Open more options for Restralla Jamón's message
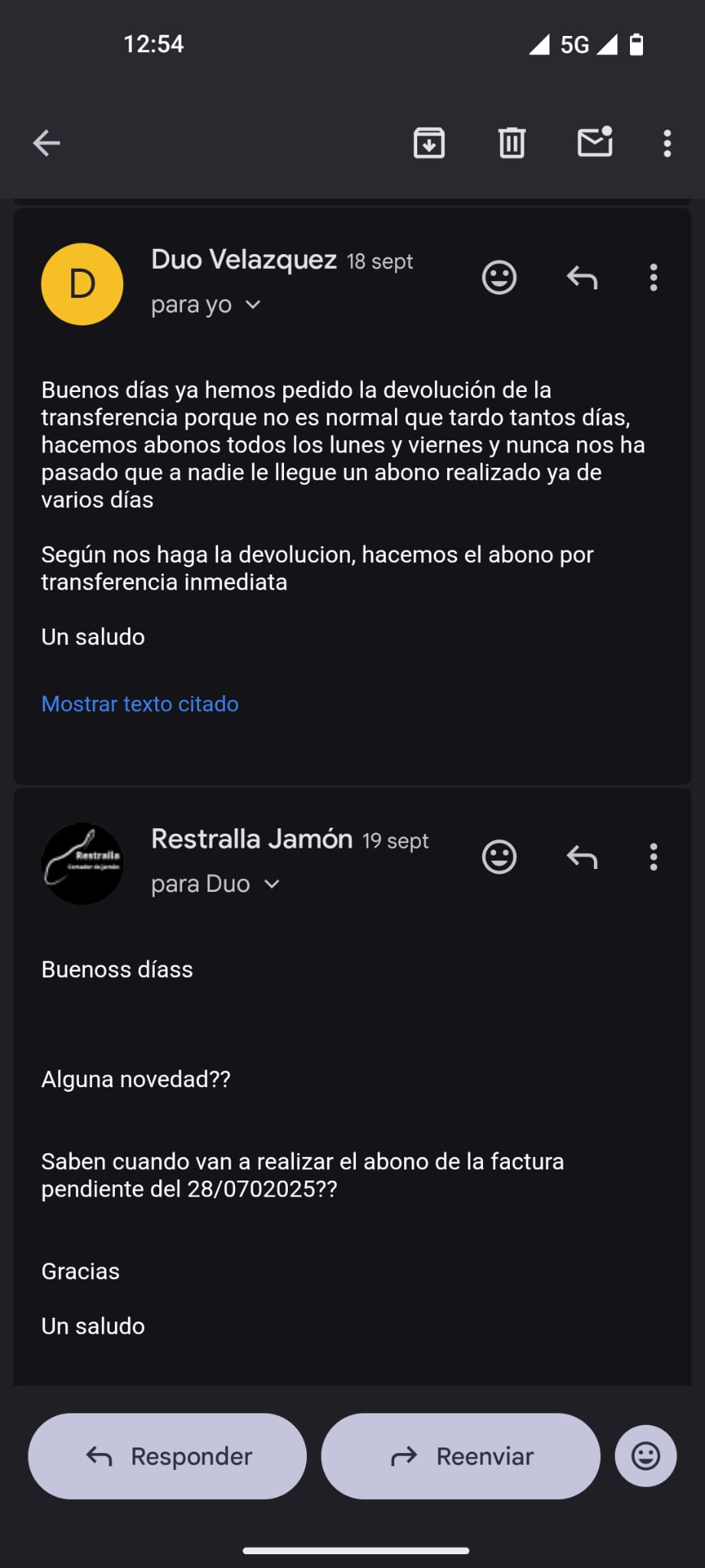Screen dimensions: 705x1568 tap(654, 857)
